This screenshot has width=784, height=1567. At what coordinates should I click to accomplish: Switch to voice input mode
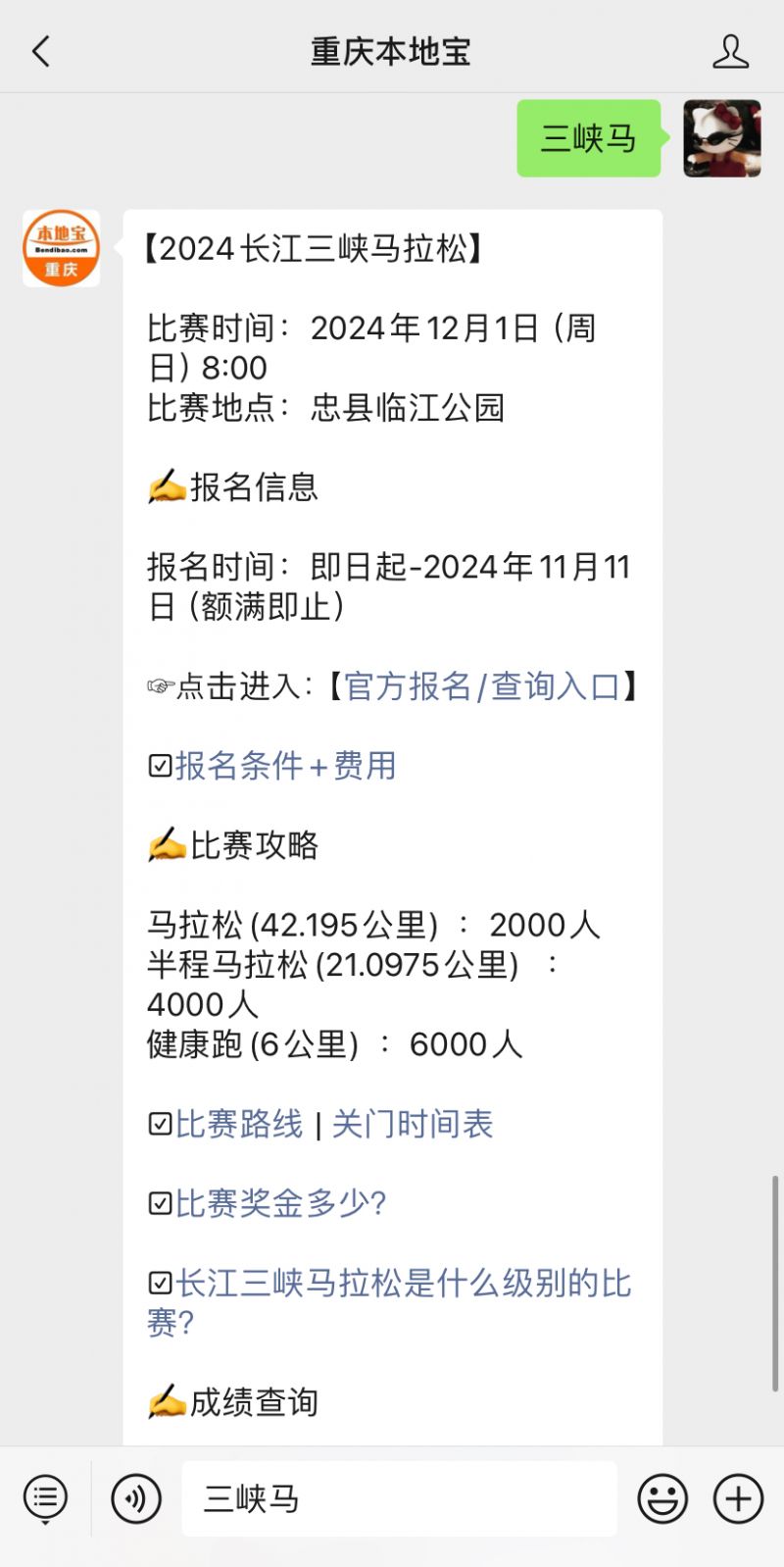[136, 1498]
